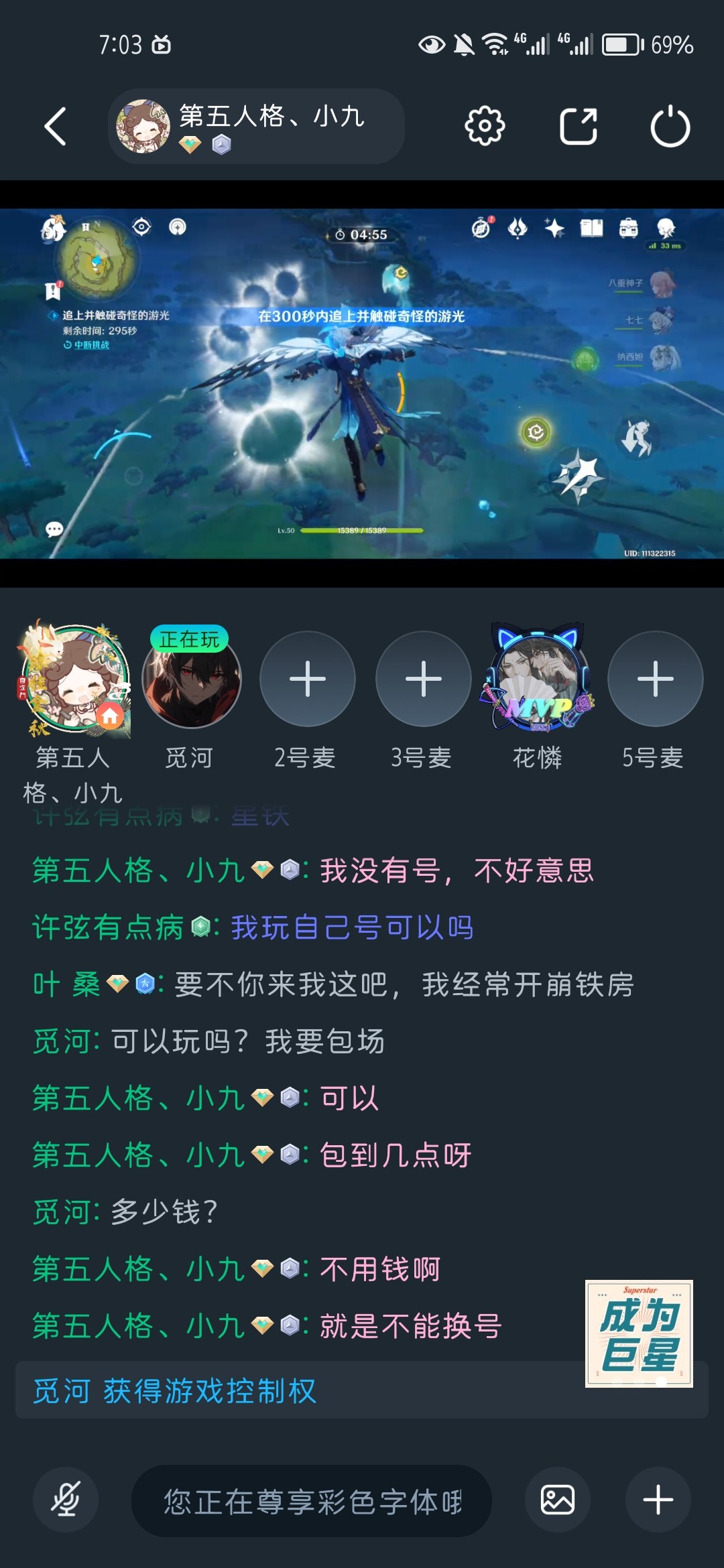Go back using the top-left arrow
The height and width of the screenshot is (1568, 724).
coord(55,126)
